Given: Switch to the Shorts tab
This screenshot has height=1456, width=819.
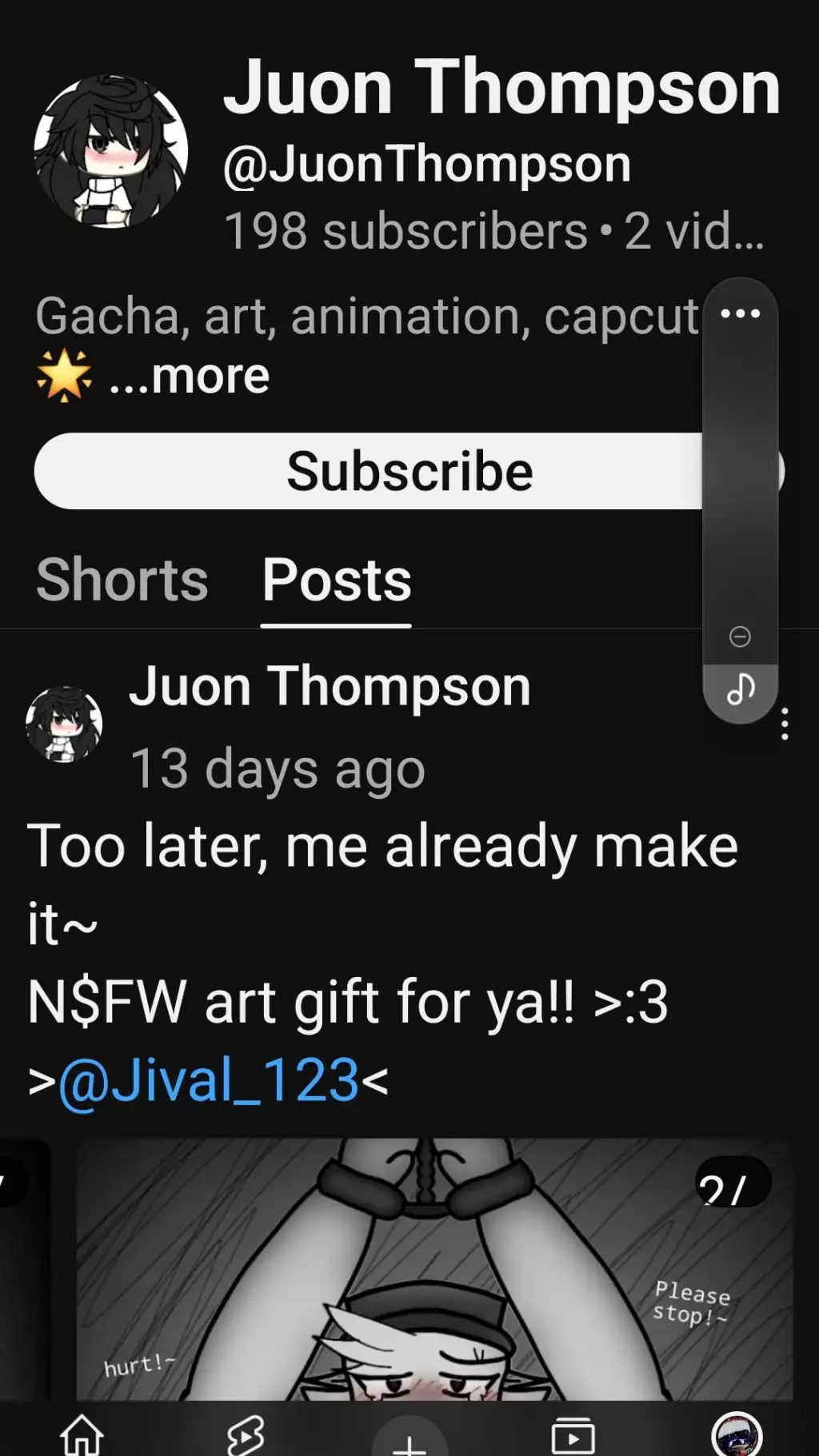Looking at the screenshot, I should click(x=122, y=580).
